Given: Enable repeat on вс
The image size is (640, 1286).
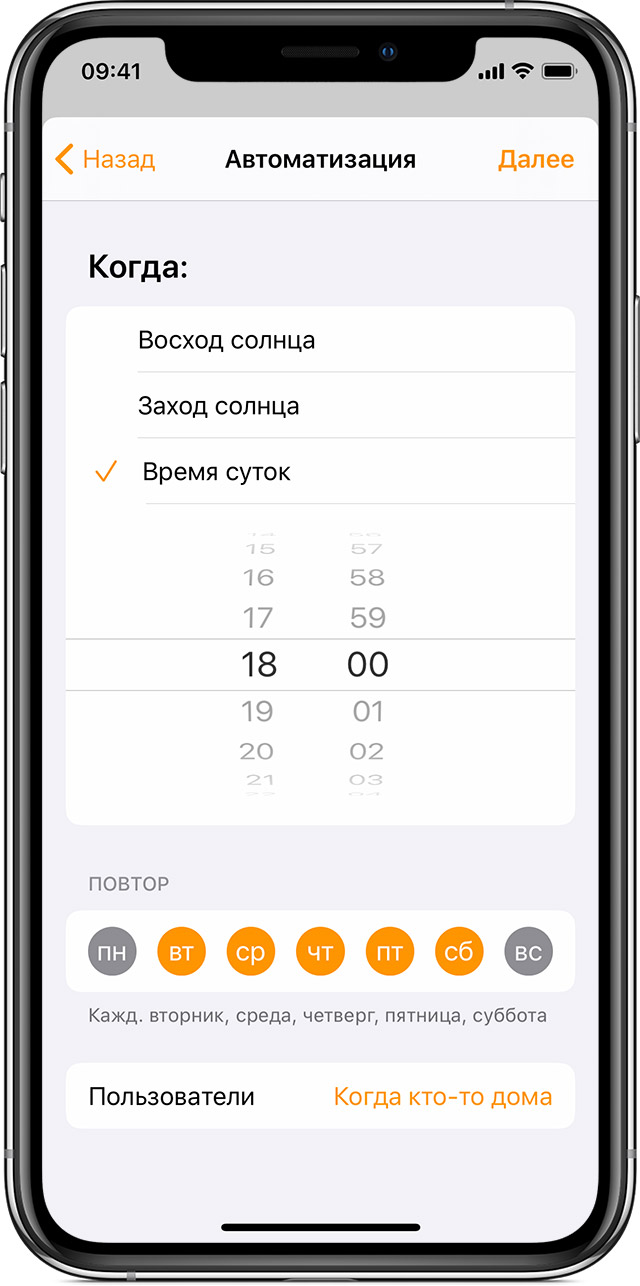Looking at the screenshot, I should (x=528, y=951).
